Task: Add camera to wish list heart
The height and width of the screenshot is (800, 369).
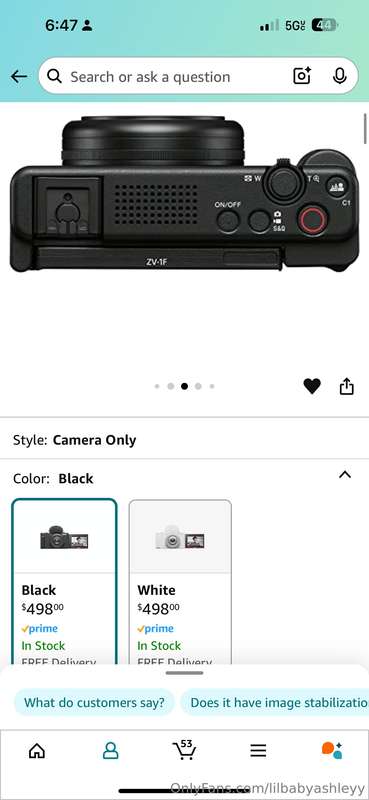Action: 312,386
